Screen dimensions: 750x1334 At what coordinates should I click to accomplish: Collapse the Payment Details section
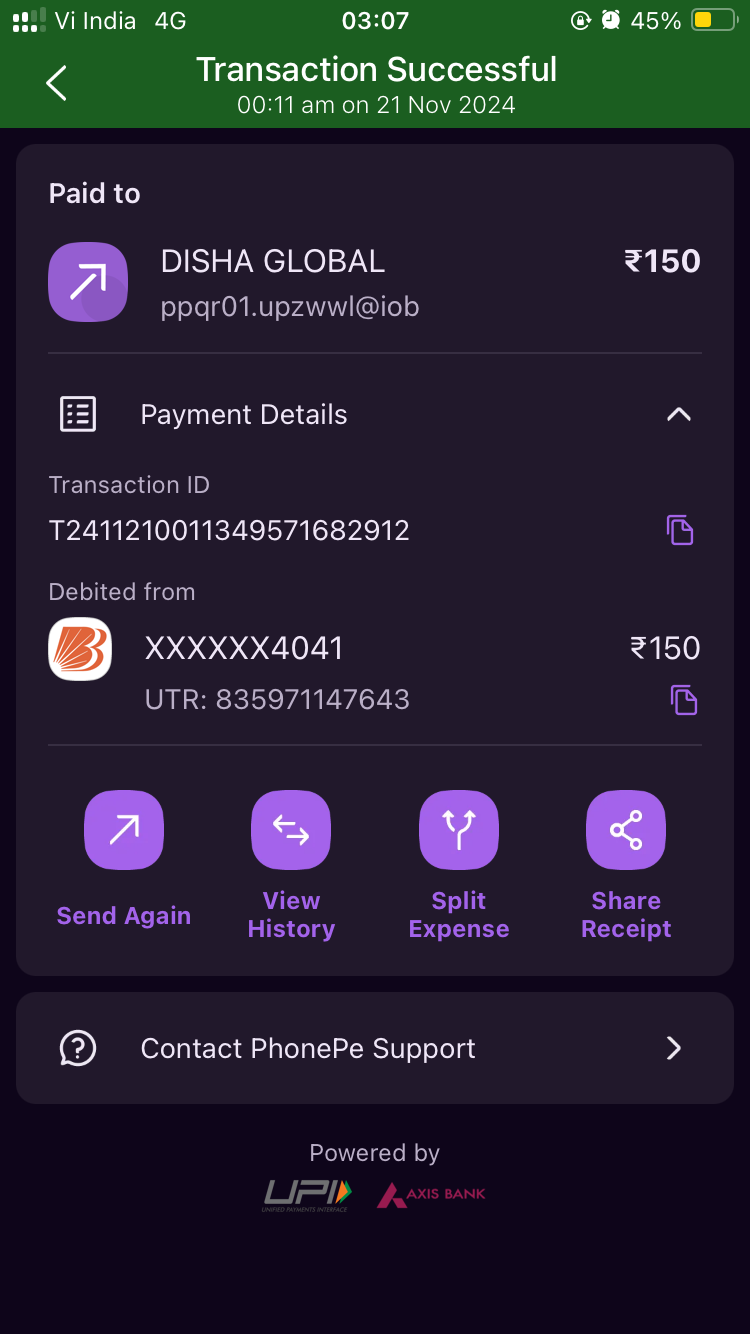pos(678,415)
